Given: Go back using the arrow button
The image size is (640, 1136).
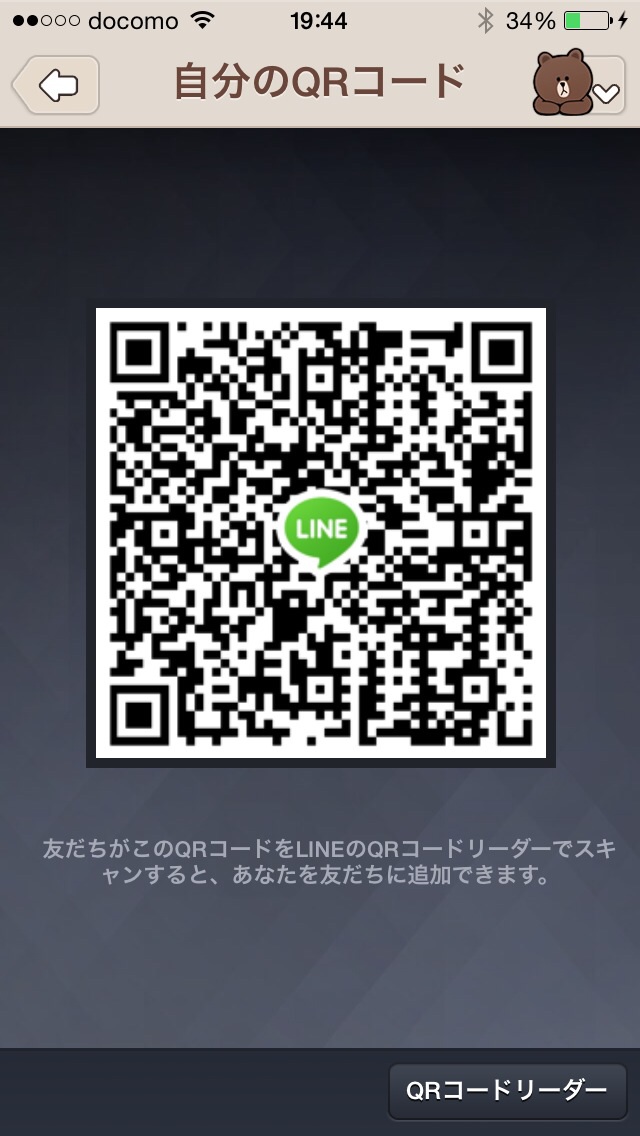Looking at the screenshot, I should pos(57,84).
